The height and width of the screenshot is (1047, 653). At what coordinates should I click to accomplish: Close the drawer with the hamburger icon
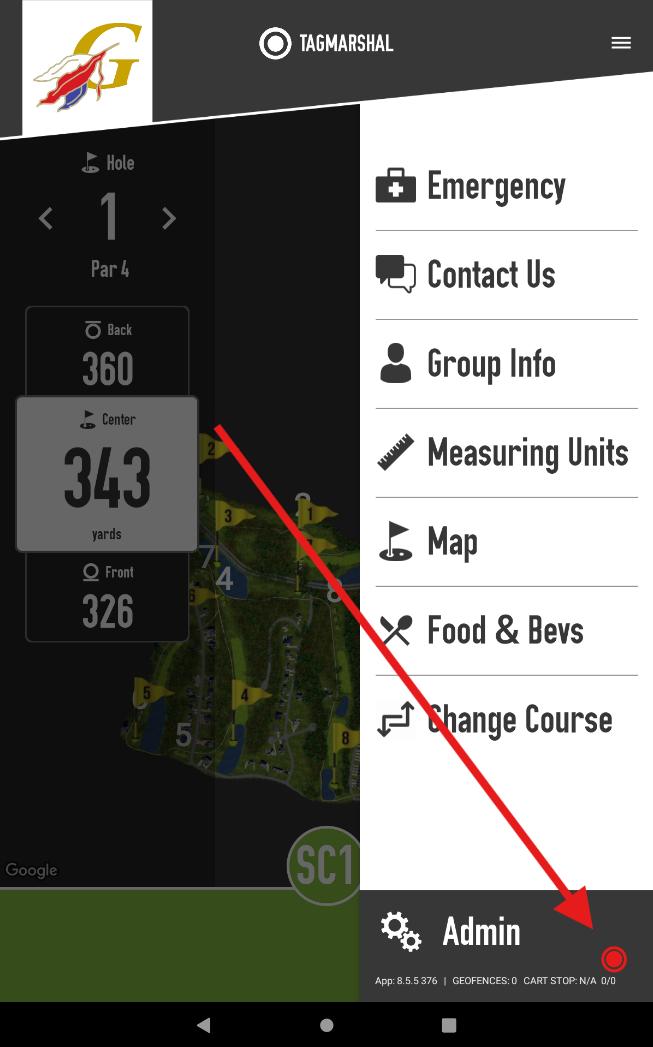click(x=621, y=43)
